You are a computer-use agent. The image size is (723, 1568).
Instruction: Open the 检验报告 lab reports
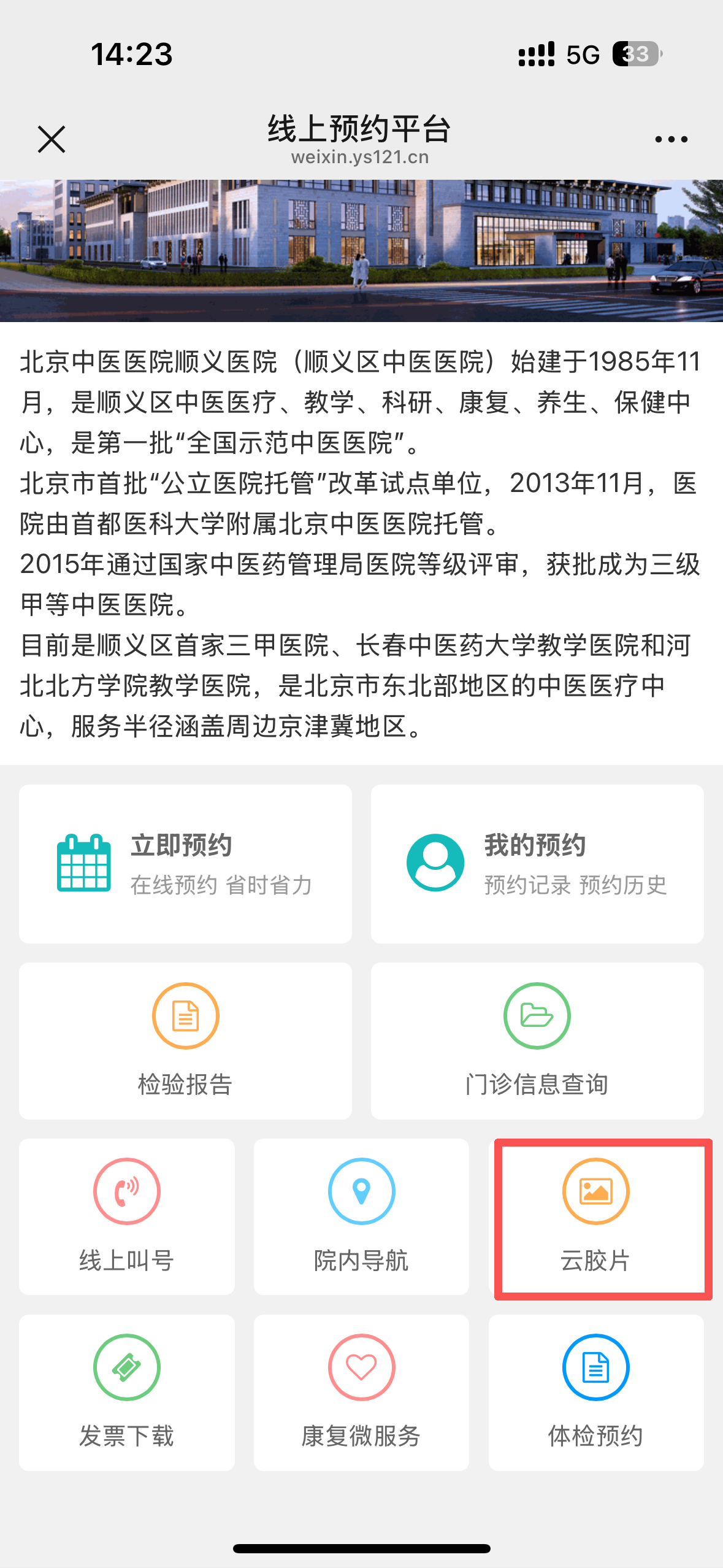185,1040
